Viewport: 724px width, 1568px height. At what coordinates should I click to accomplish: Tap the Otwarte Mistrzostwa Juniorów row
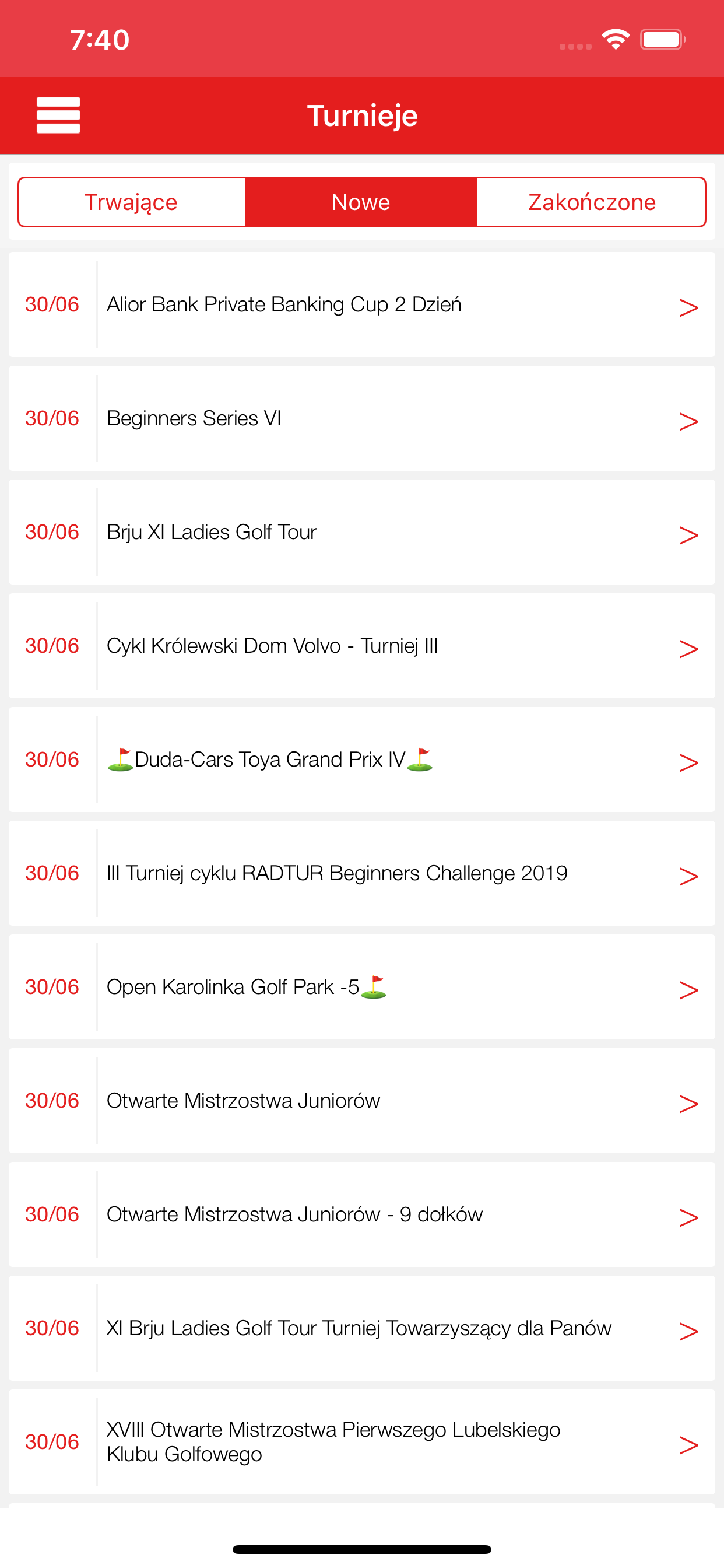point(361,1101)
